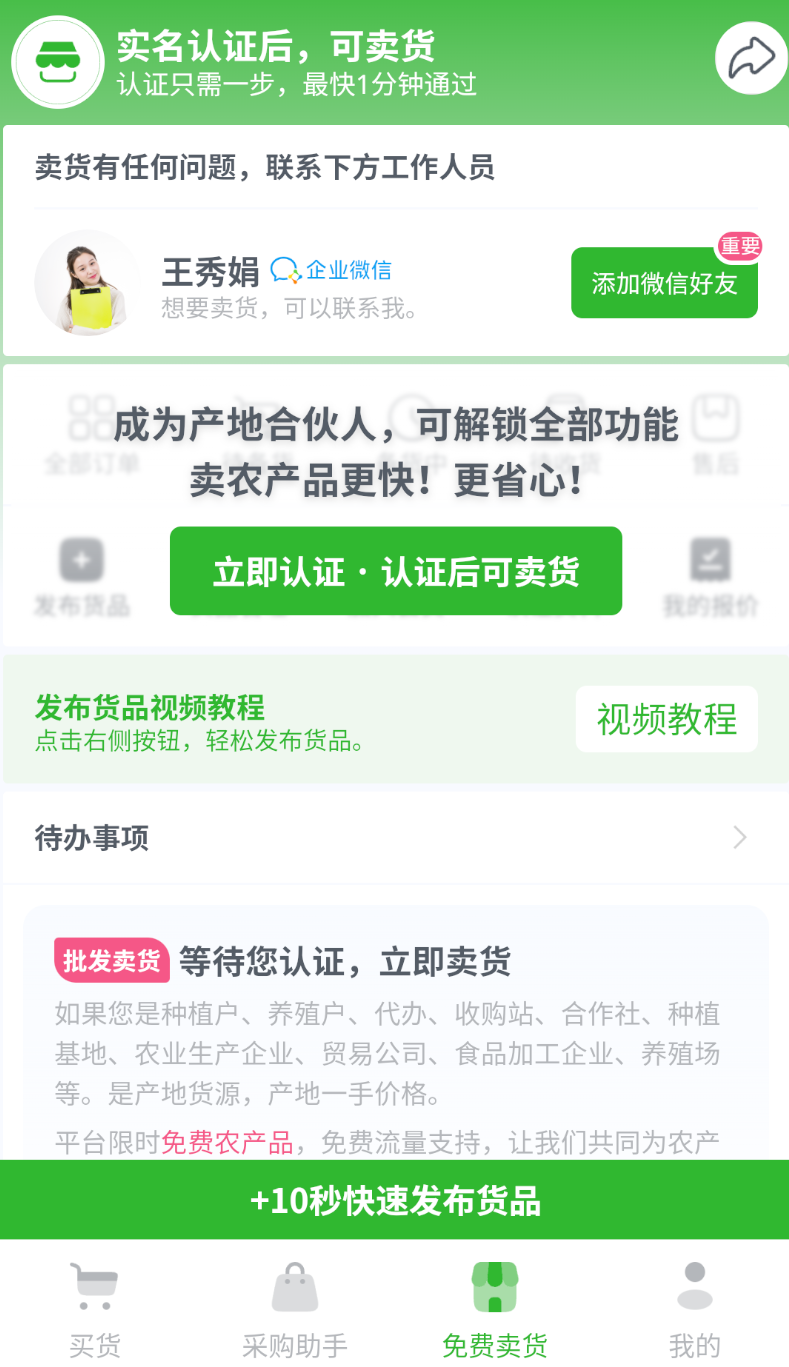Screen dimensions: 789x1367
Task: Go to 我的 tab
Action: tap(694, 1308)
